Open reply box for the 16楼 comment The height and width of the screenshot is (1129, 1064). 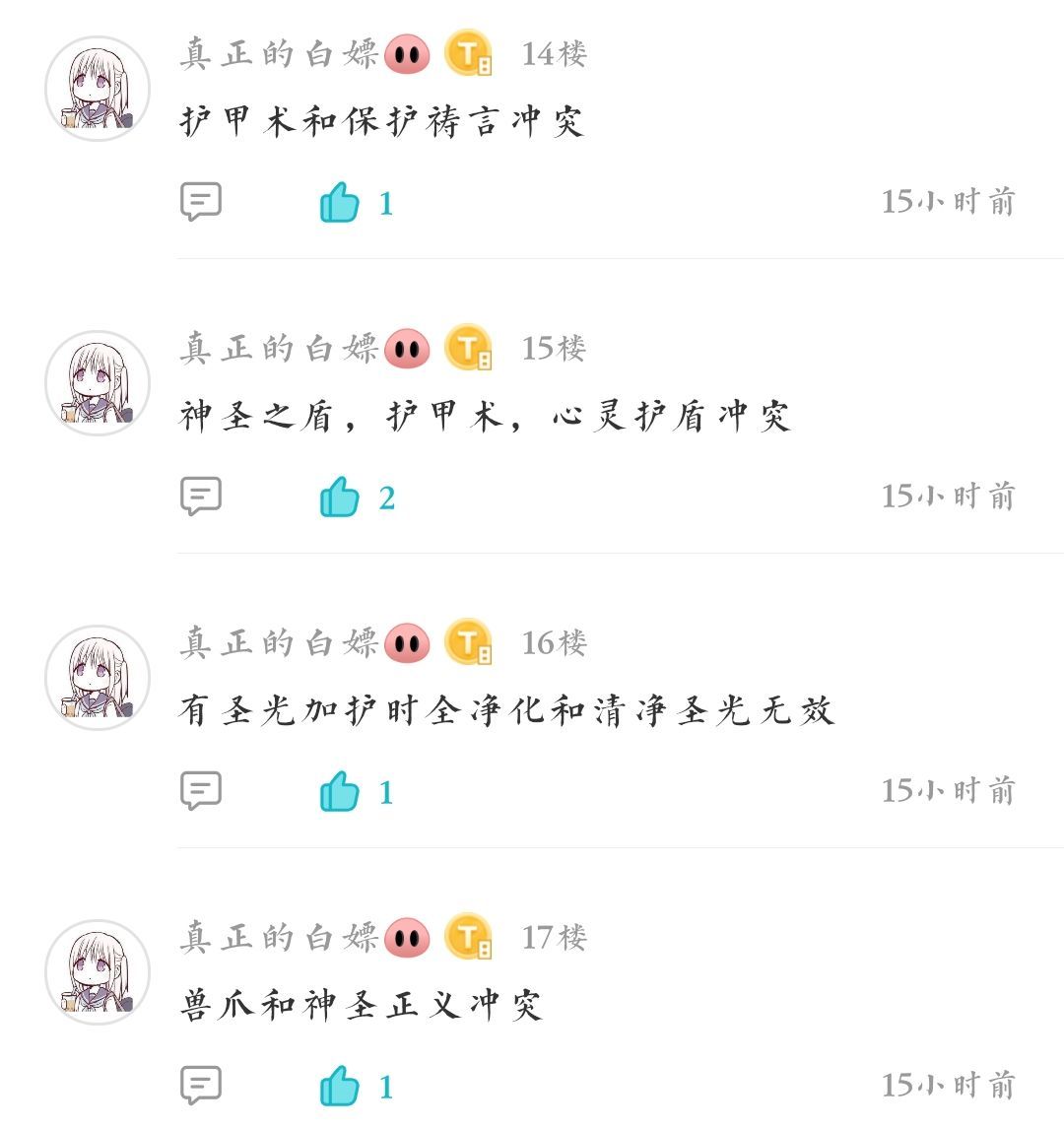point(202,788)
